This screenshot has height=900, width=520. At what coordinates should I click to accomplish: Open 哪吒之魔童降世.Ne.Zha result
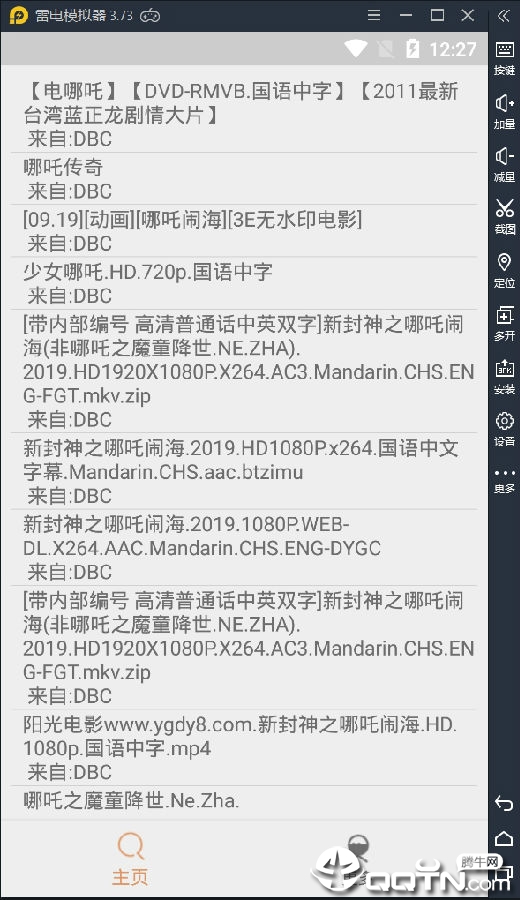(x=244, y=800)
